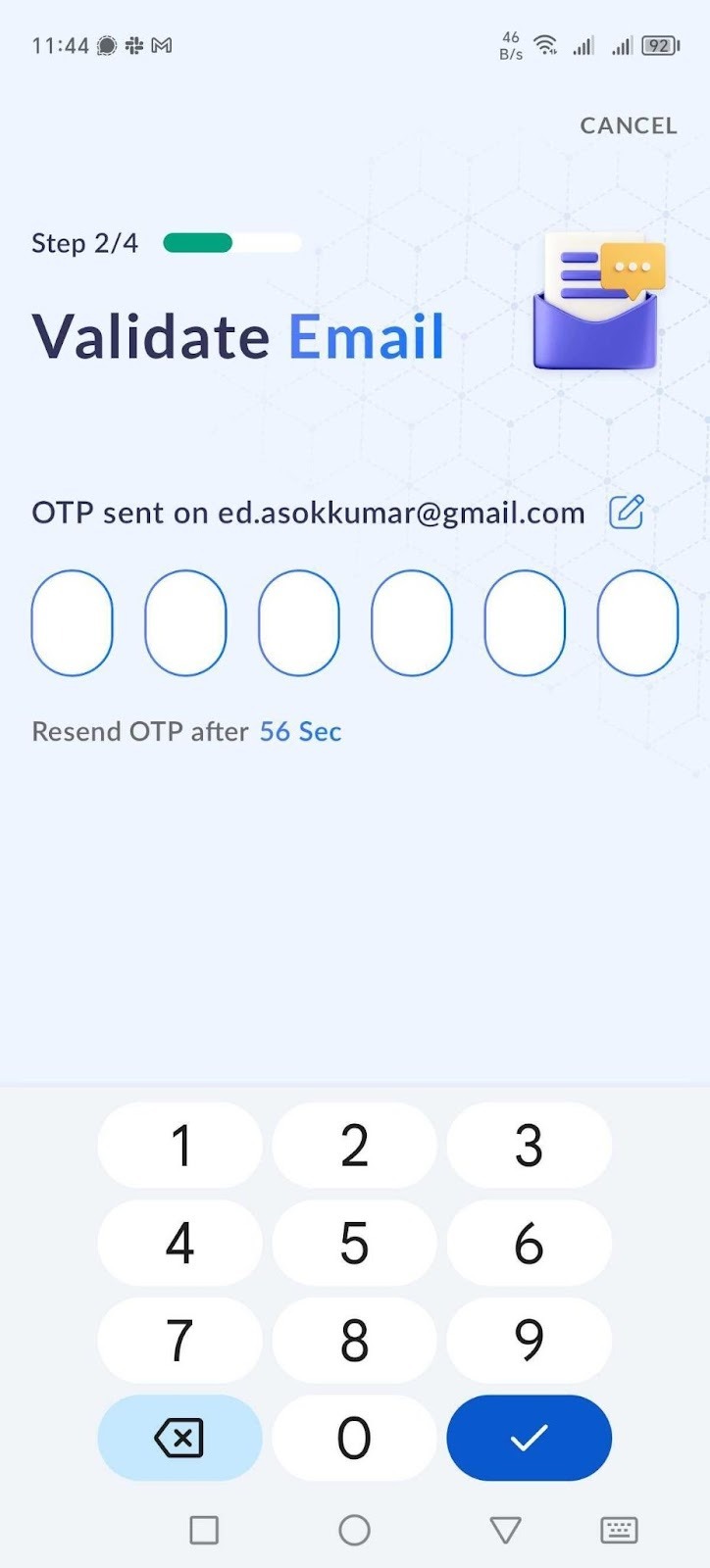This screenshot has height=1568, width=710.
Task: Enter digit 1 on the keypad
Action: (180, 1145)
